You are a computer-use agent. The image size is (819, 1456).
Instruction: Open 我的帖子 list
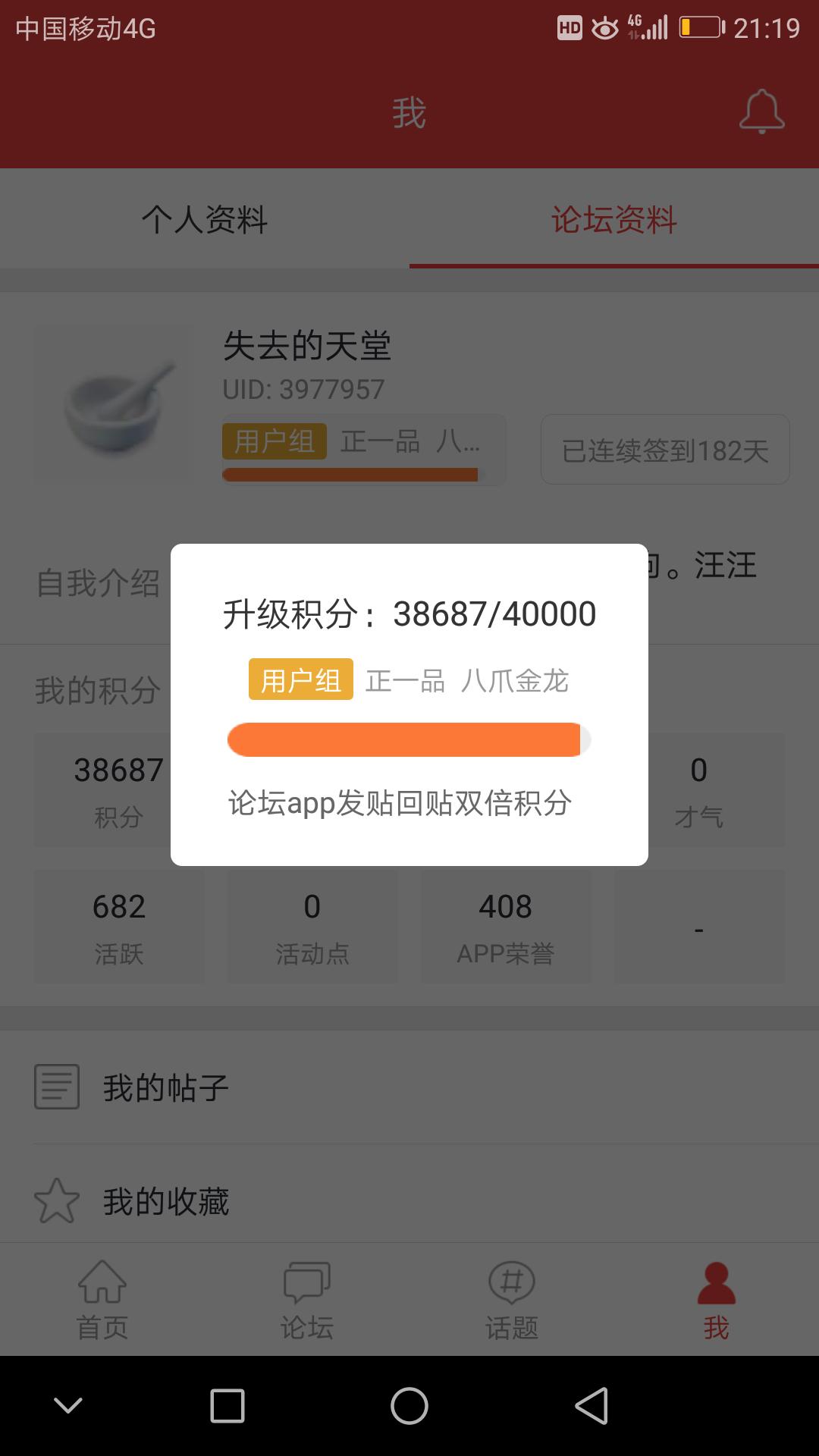tap(166, 1087)
